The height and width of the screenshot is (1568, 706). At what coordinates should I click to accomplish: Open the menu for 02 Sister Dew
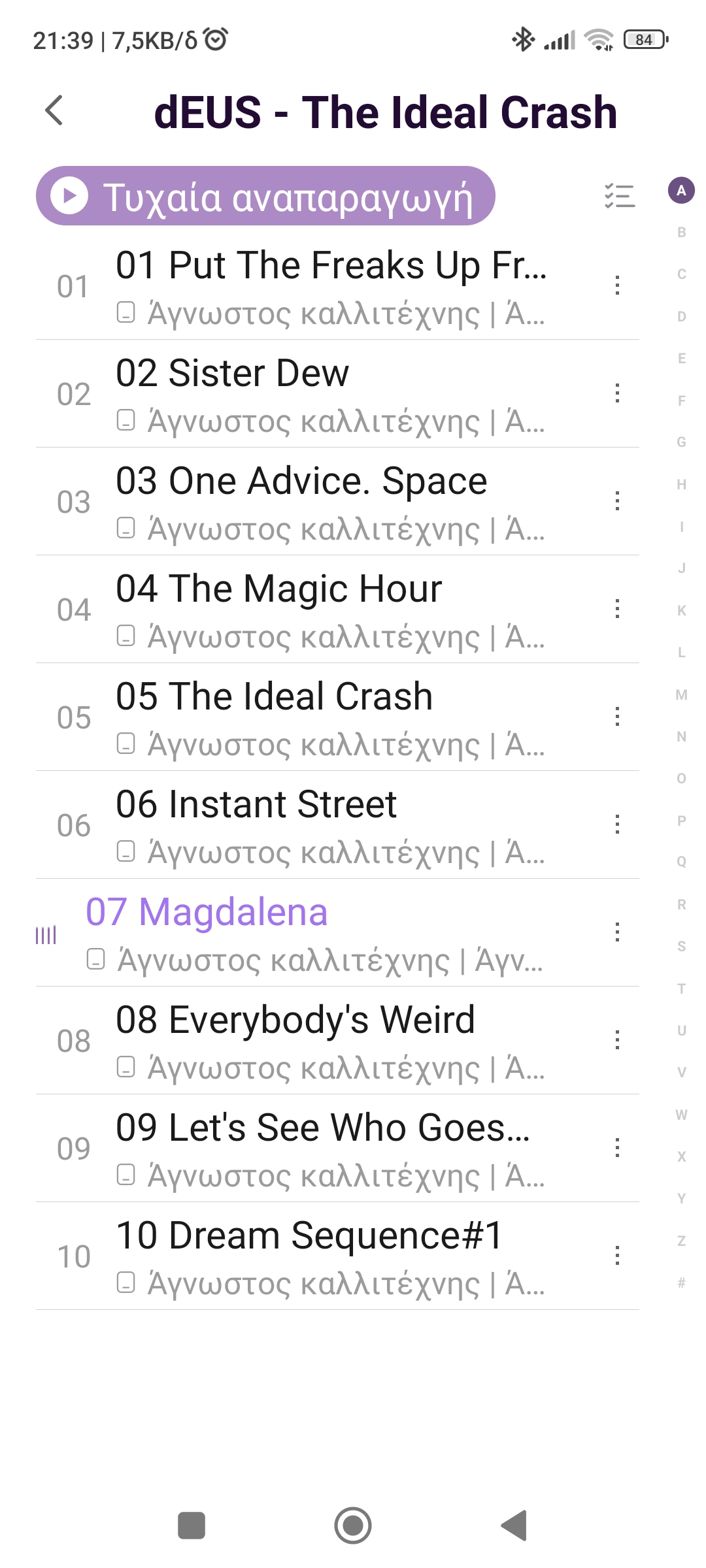point(617,394)
